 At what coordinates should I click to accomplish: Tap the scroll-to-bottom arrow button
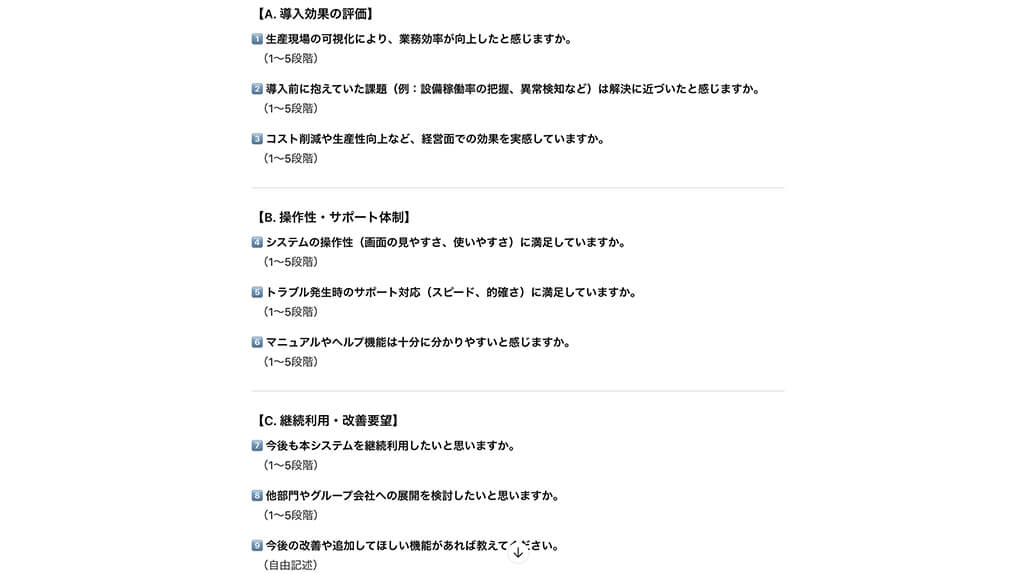point(517,551)
